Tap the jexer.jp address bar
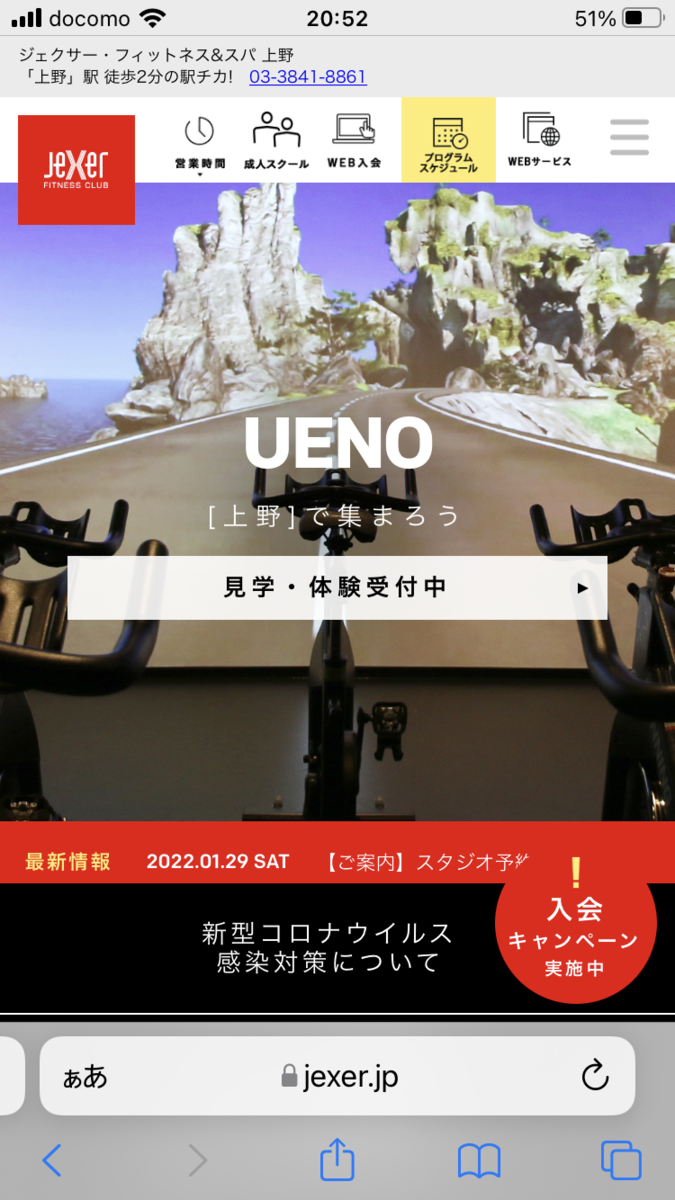675x1200 pixels. 340,1076
